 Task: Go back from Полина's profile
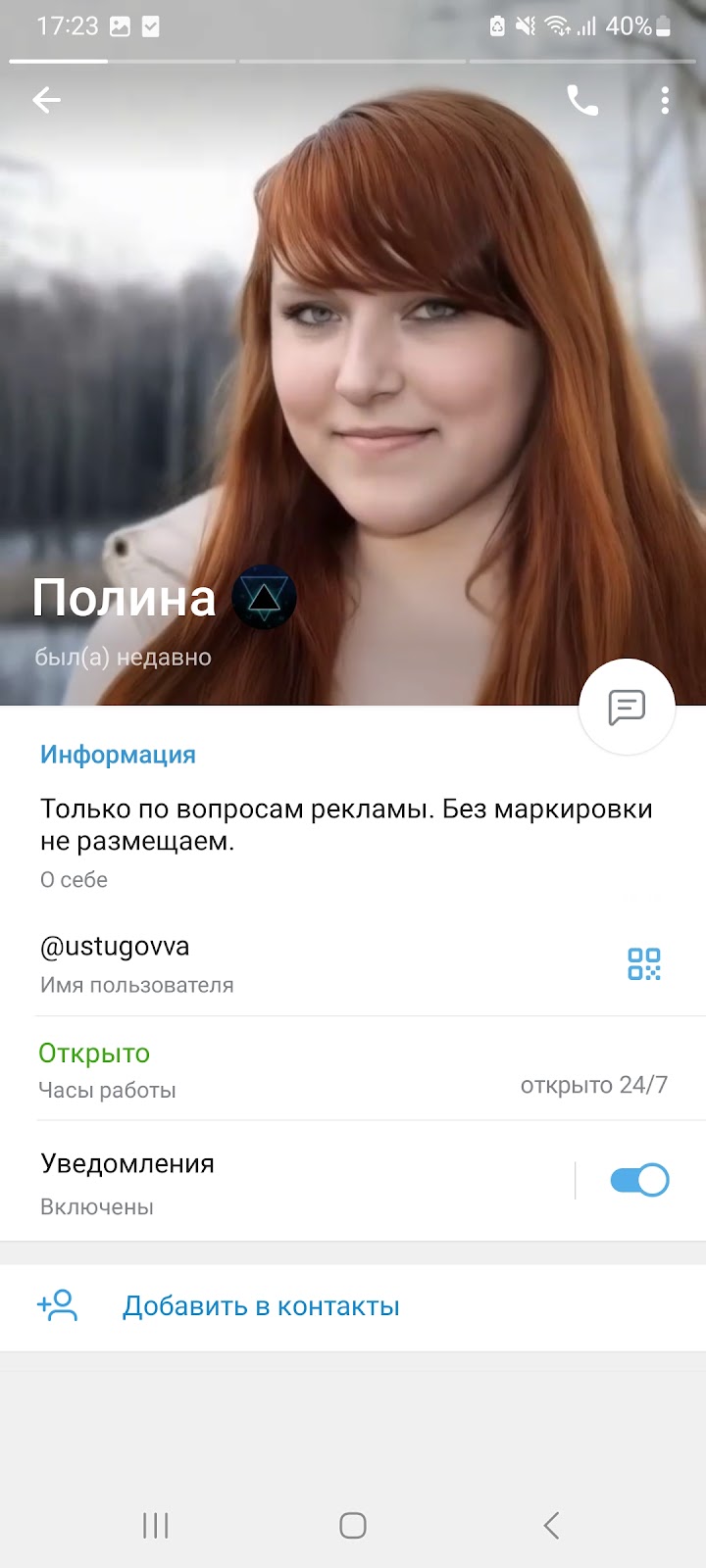point(46,100)
